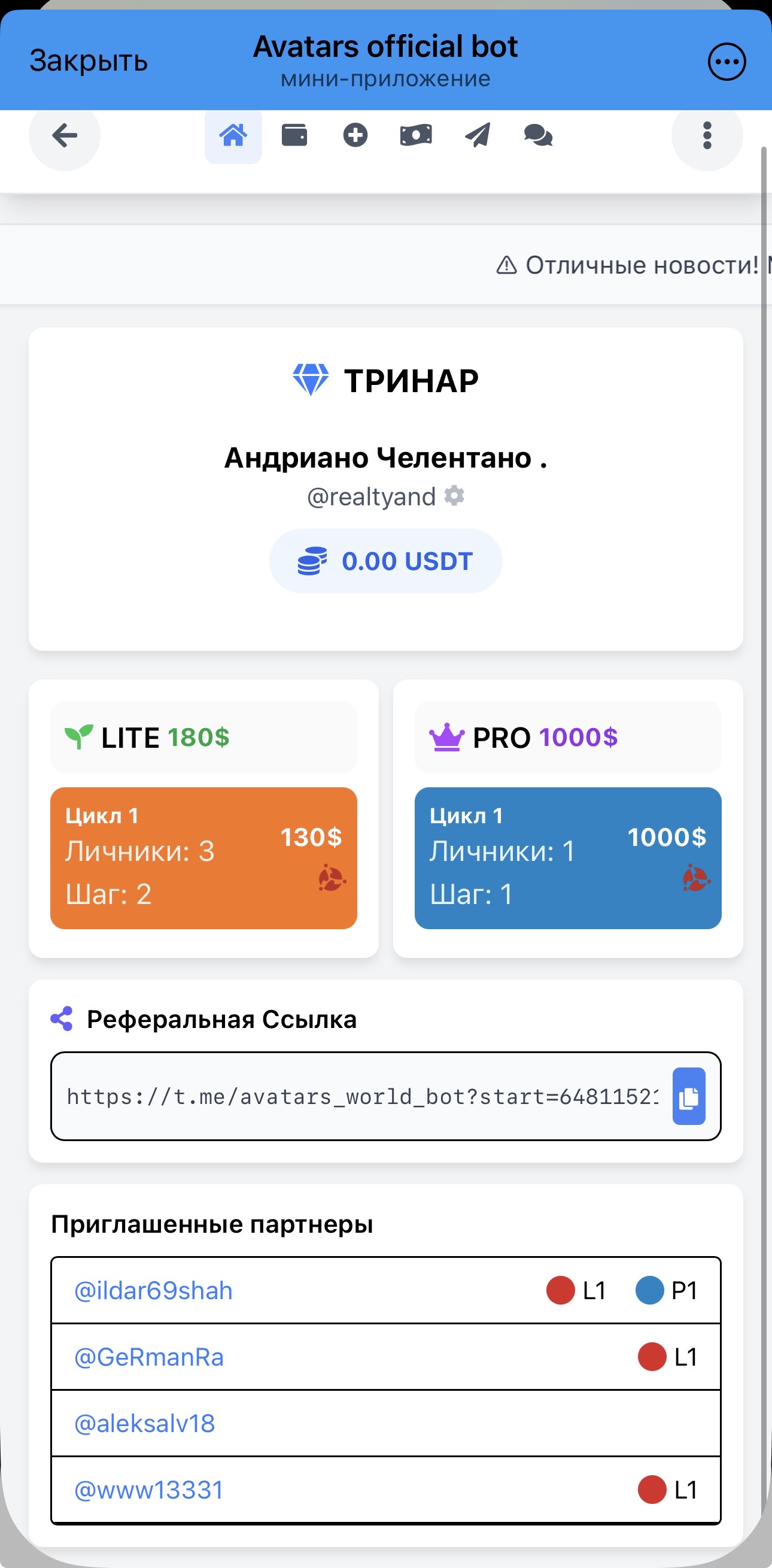Open the vertical dots menu
The image size is (772, 1568).
click(707, 135)
